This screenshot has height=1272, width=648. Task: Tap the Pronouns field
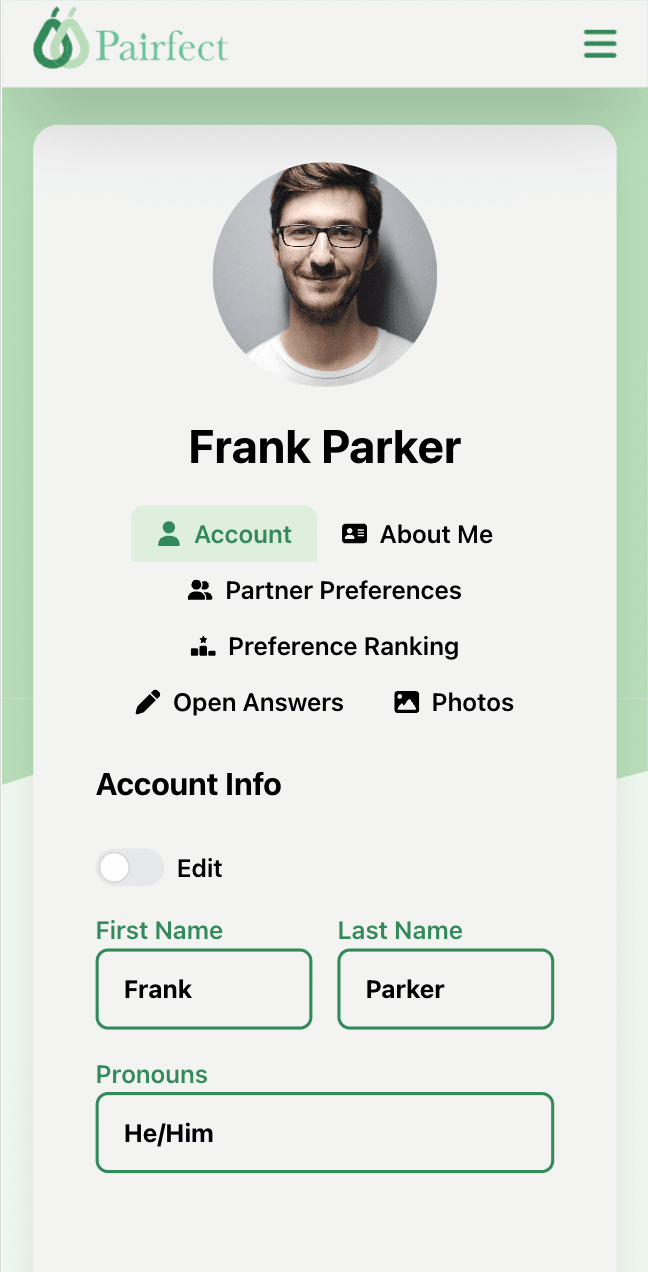(x=325, y=1133)
